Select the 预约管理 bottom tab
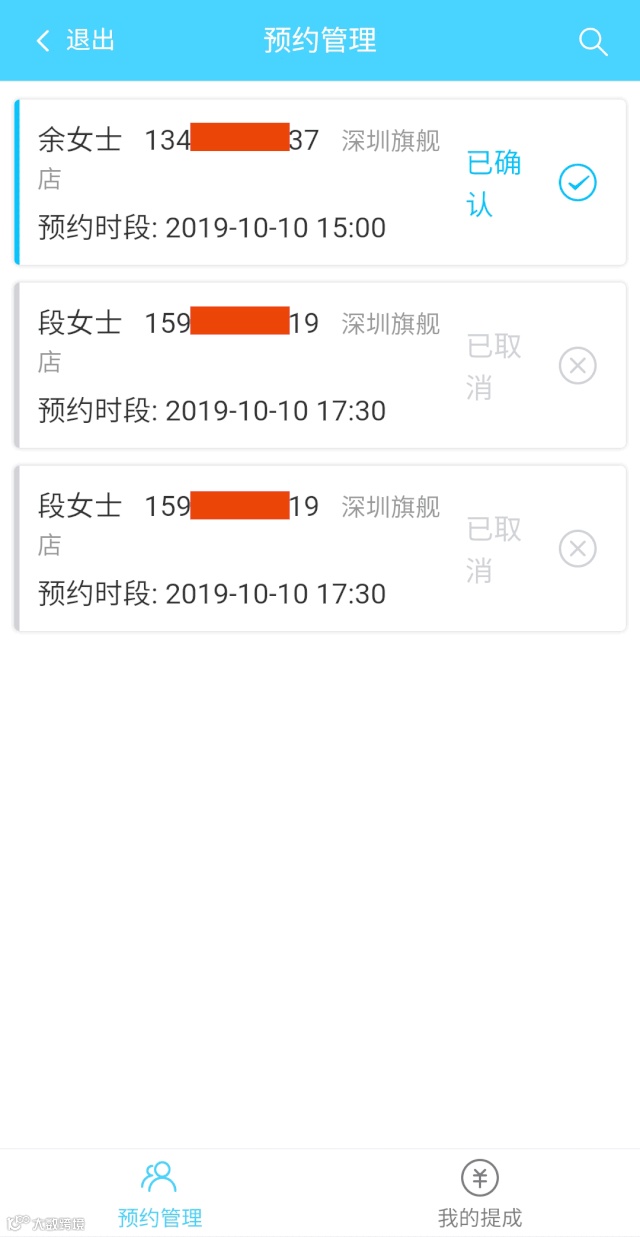640x1237 pixels. tap(160, 1194)
